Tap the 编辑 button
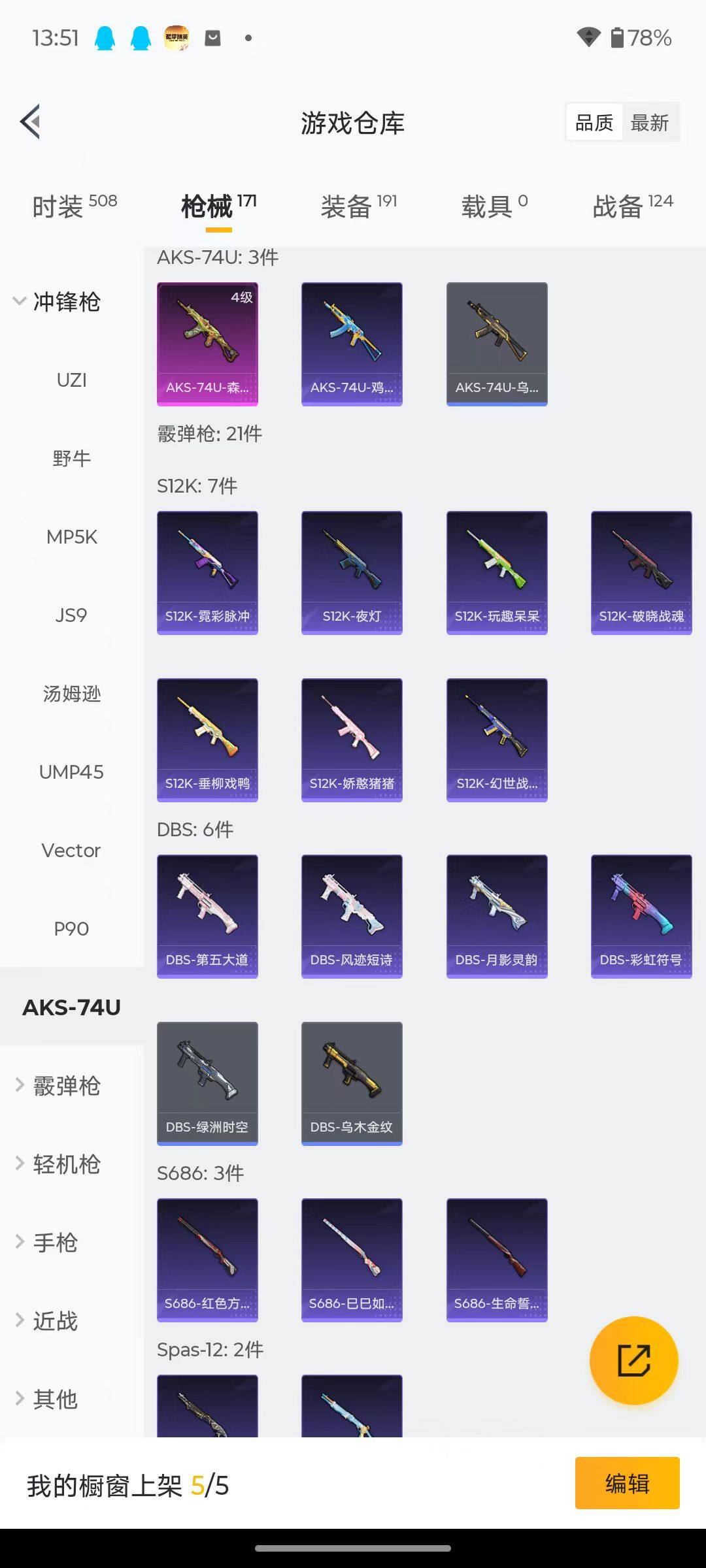706x1568 pixels. pyautogui.click(x=626, y=1483)
